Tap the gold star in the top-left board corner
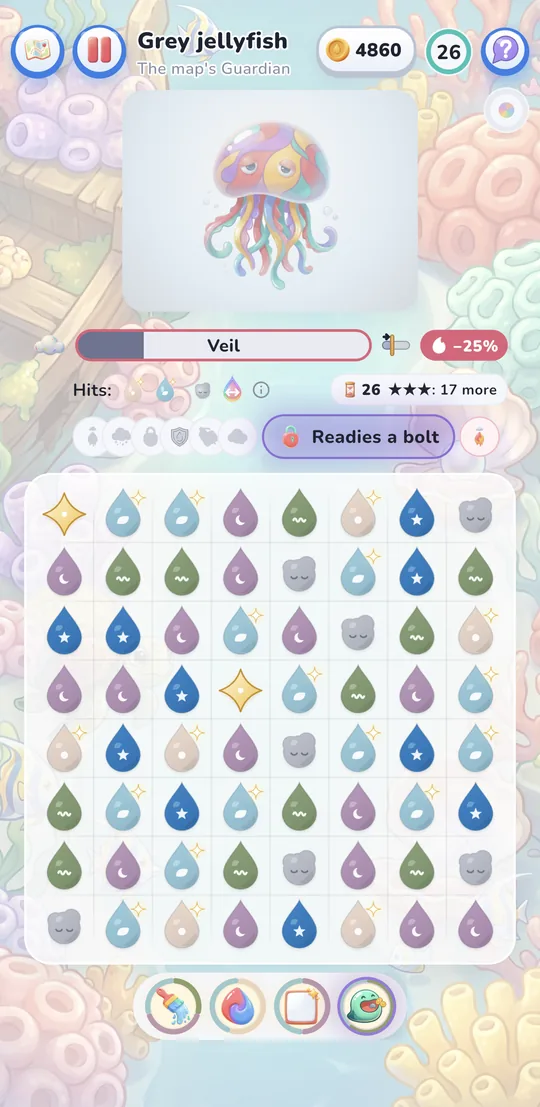 64,515
